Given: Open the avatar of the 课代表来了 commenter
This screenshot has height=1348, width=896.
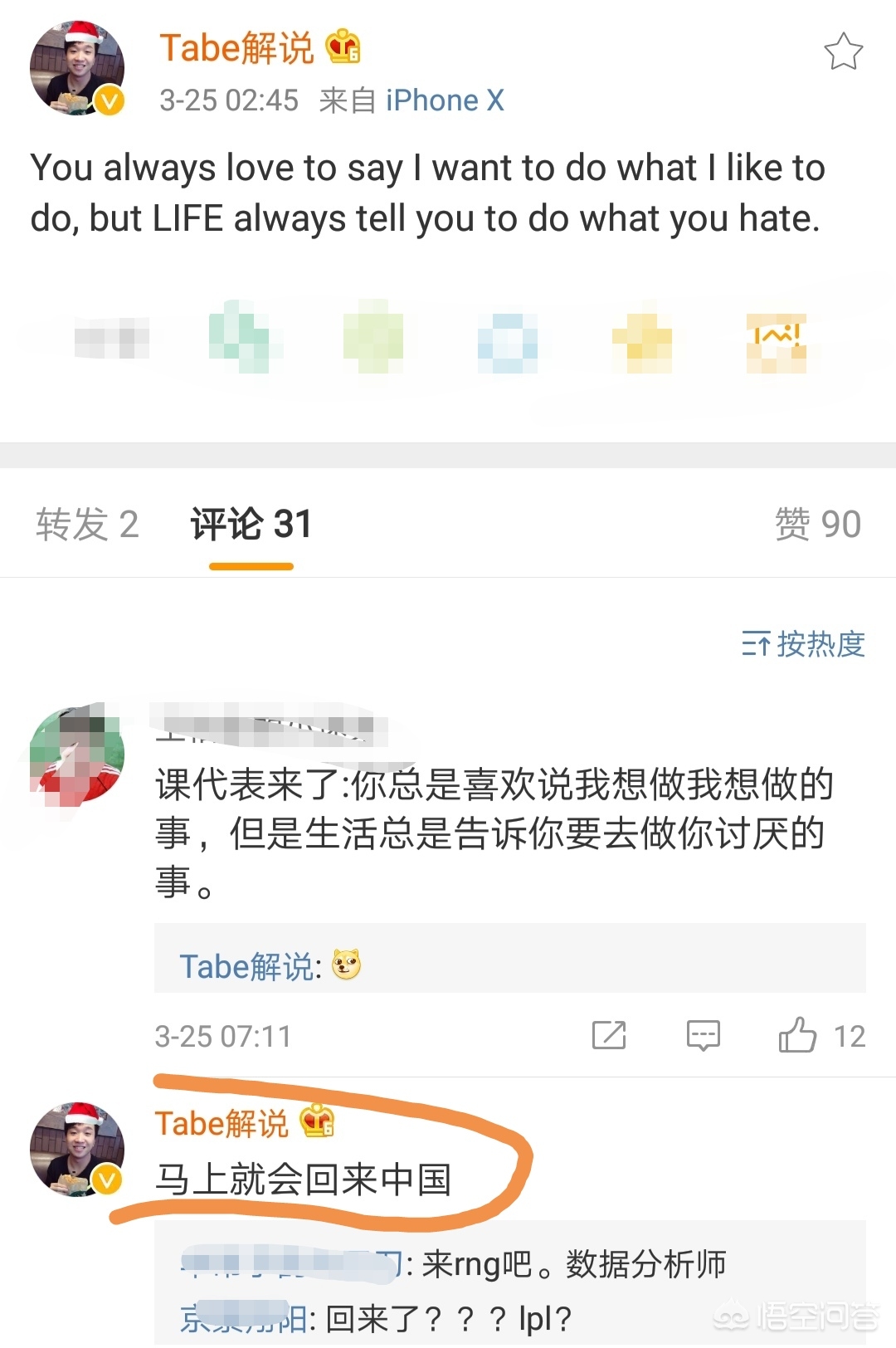Looking at the screenshot, I should 76,755.
